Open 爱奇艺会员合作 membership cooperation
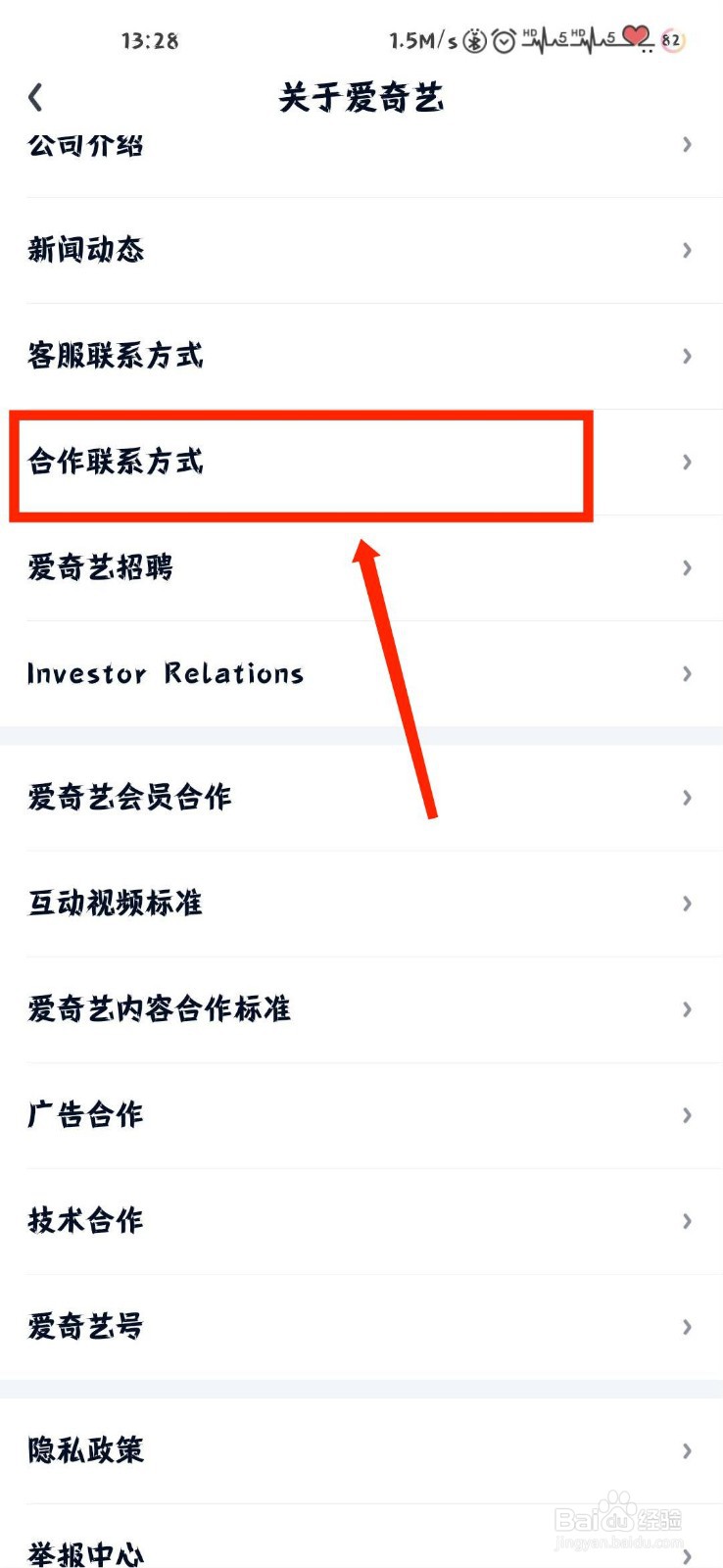723x1568 pixels. (130, 798)
